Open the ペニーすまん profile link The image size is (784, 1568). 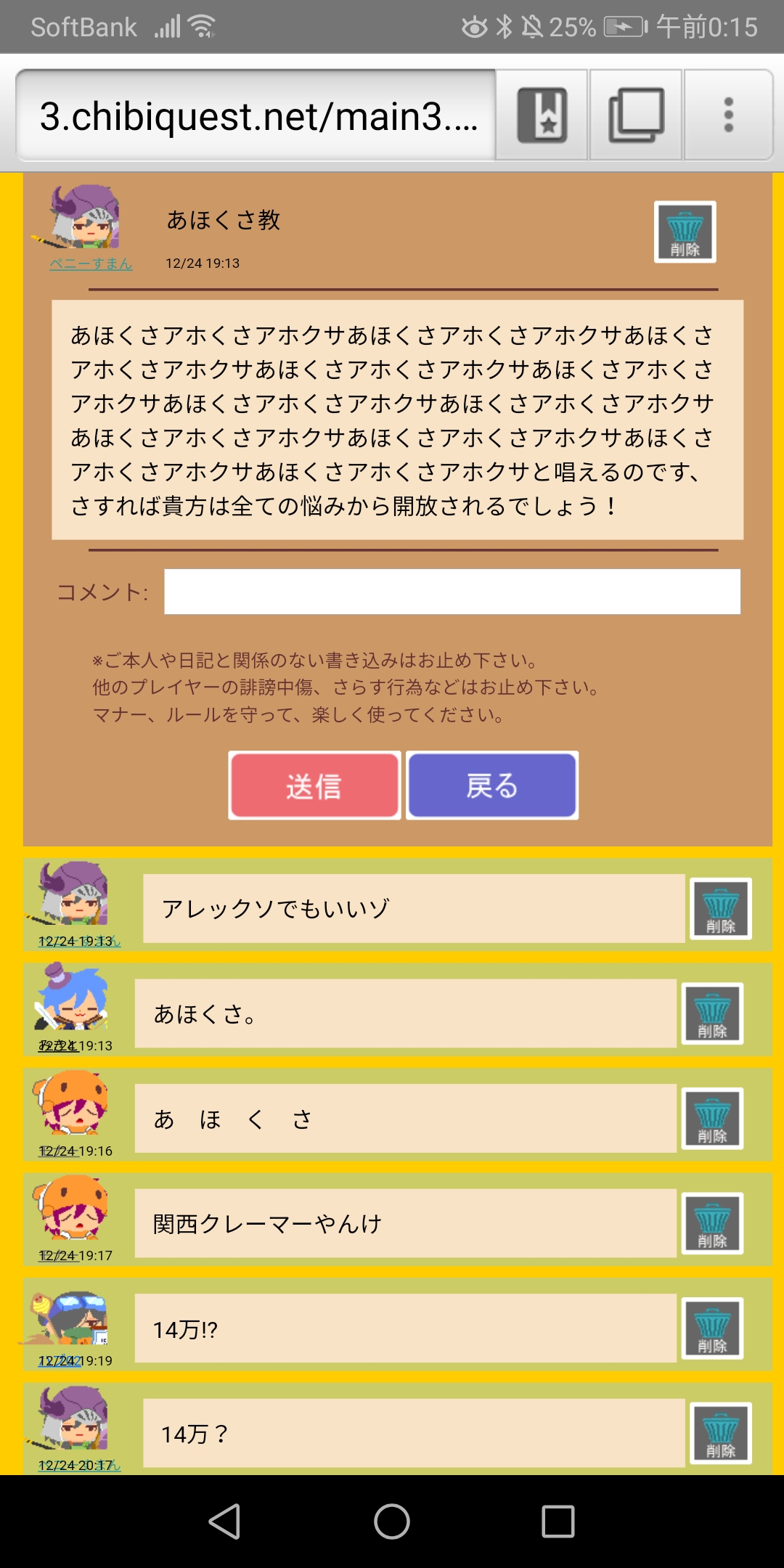(x=91, y=264)
